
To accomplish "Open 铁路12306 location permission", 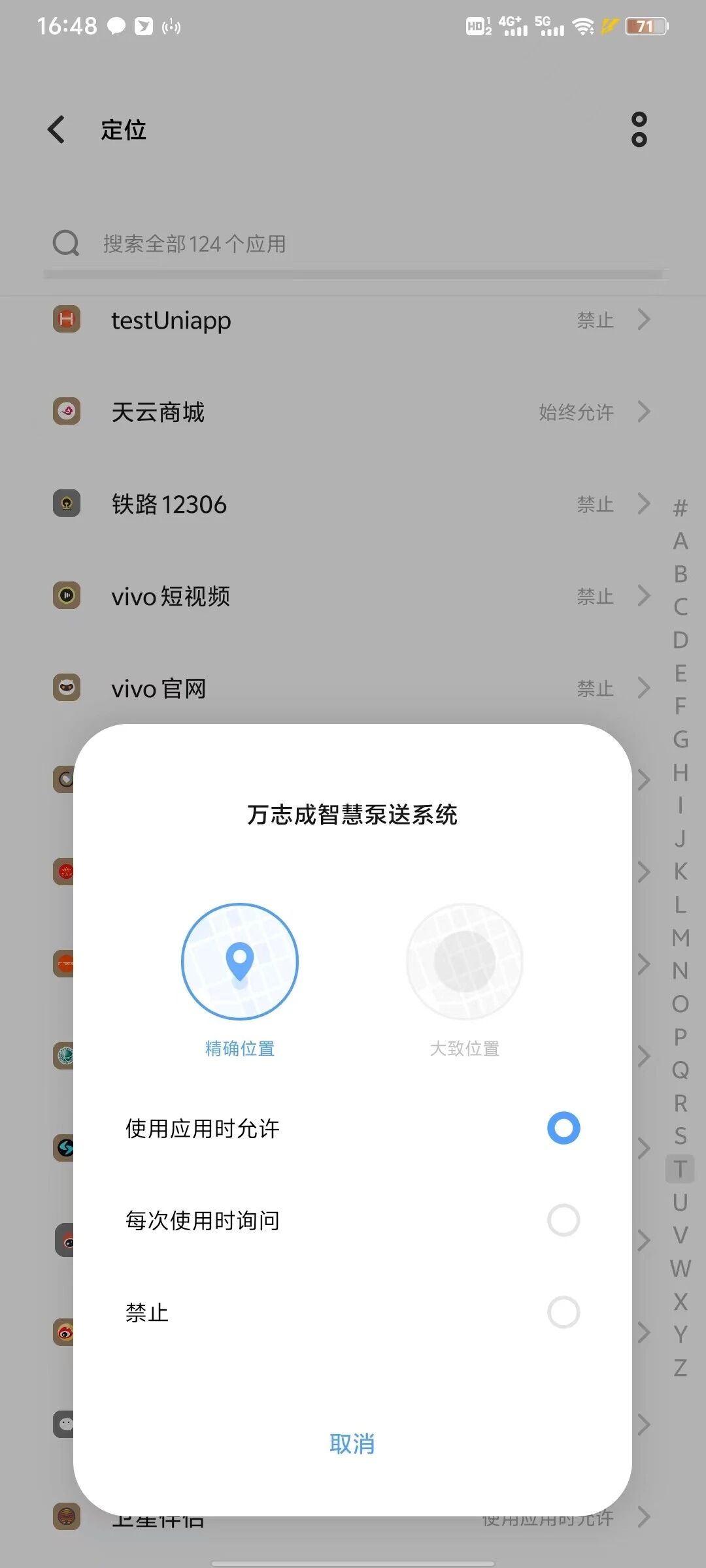I will click(353, 504).
